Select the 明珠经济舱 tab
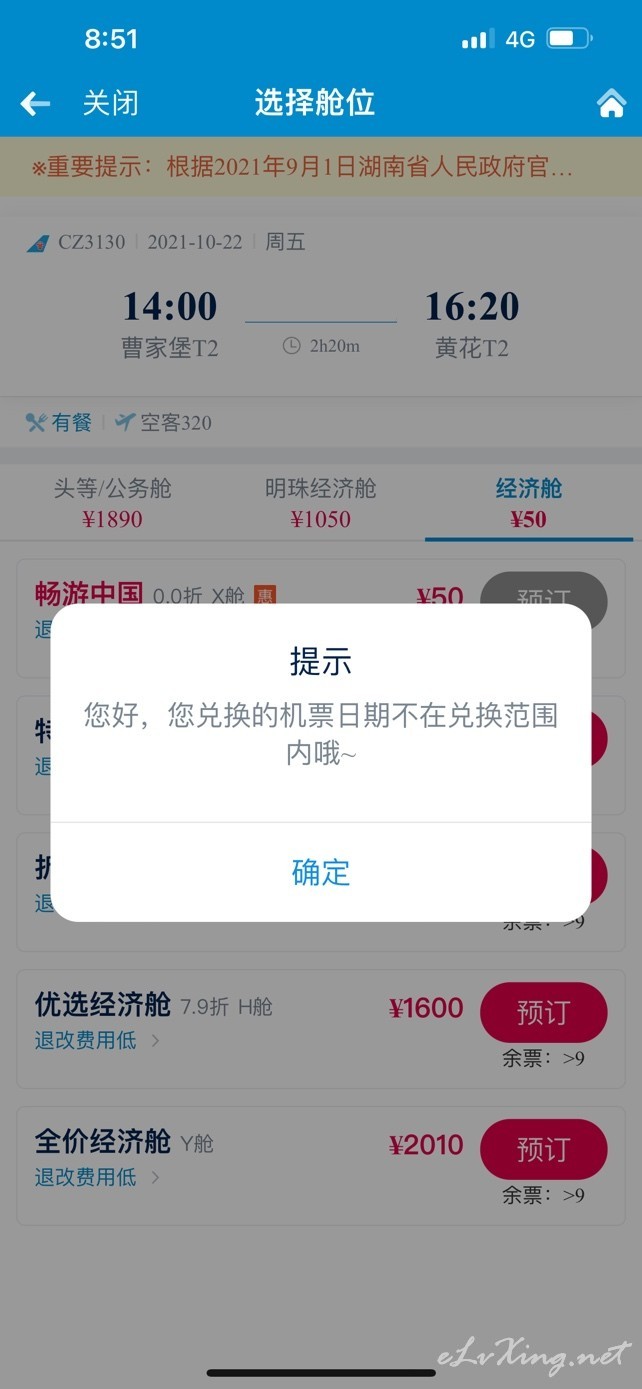 pos(320,503)
